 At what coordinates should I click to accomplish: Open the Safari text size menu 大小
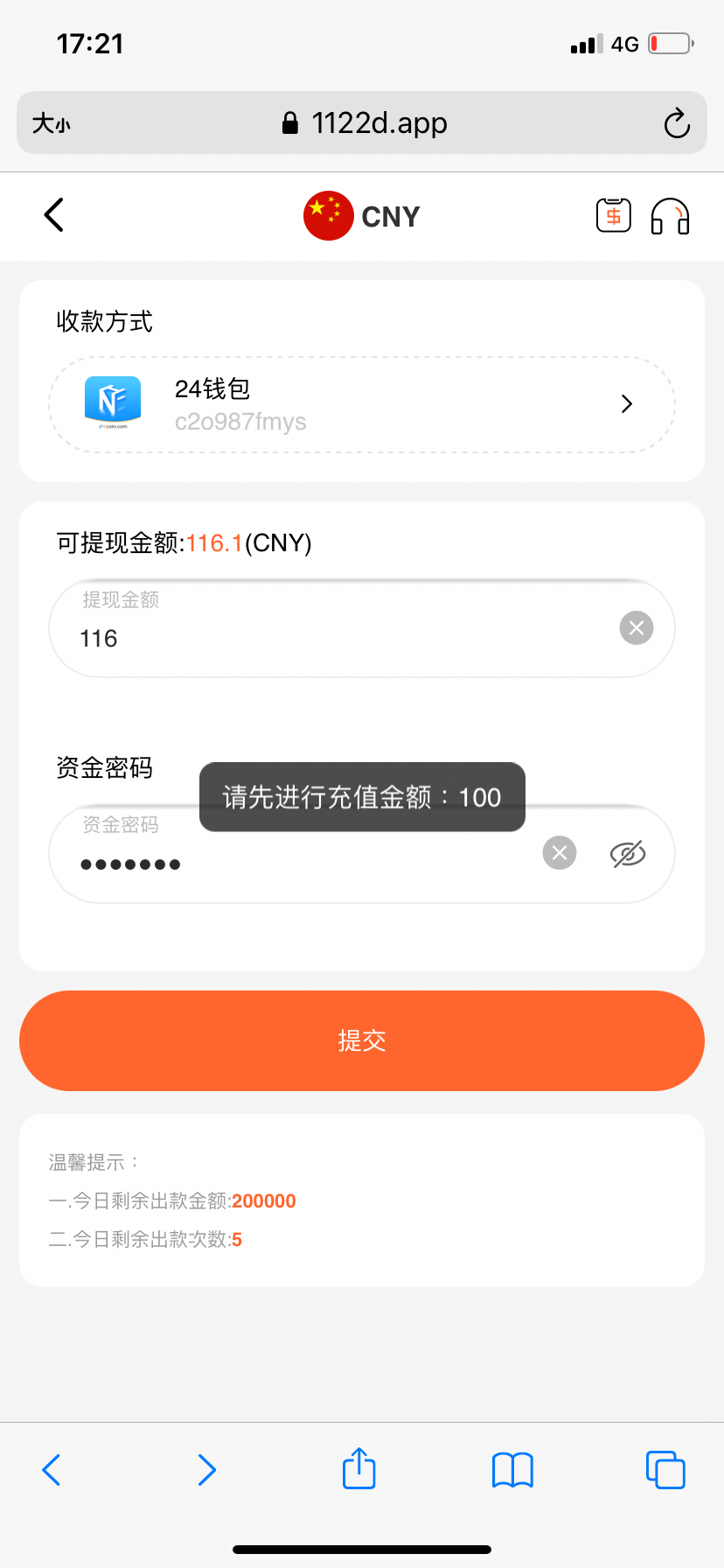click(52, 123)
